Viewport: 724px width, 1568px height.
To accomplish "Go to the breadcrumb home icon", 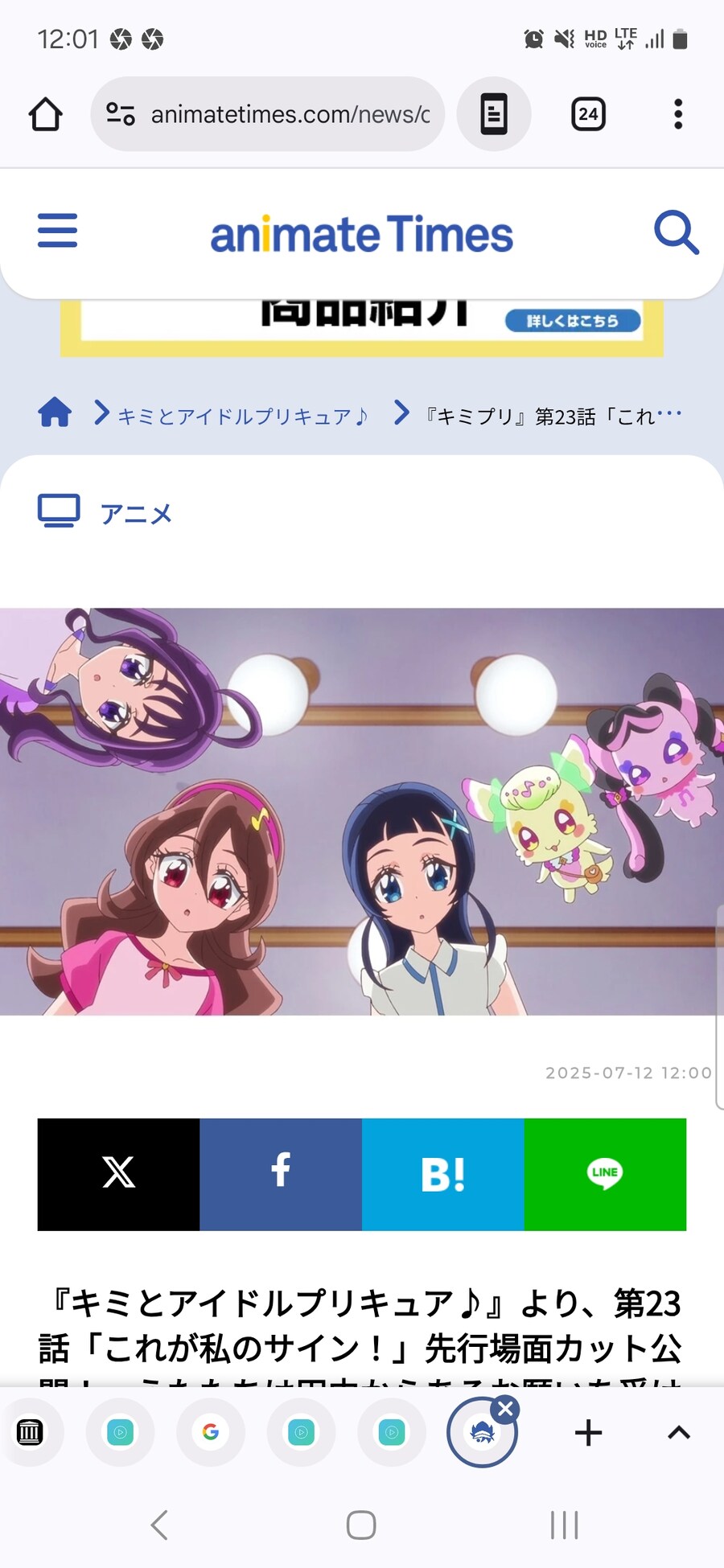I will point(55,413).
